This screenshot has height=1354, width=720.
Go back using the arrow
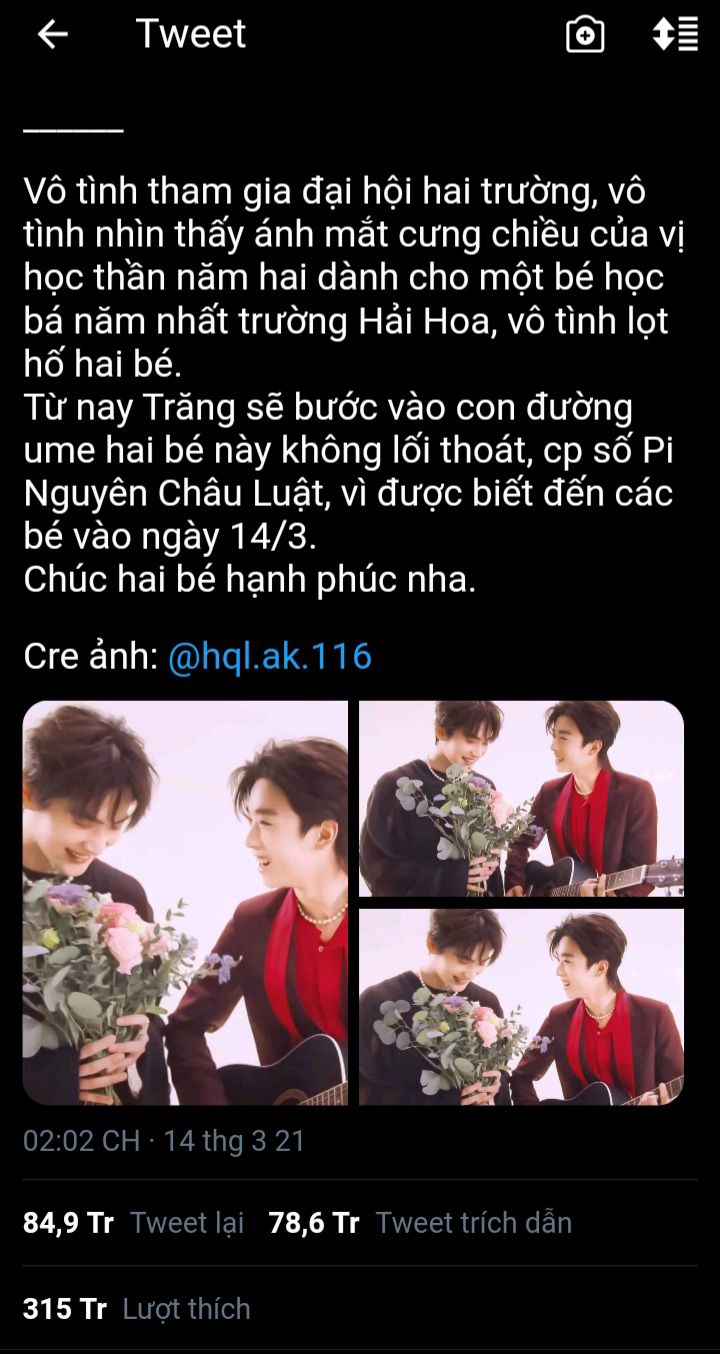(x=52, y=34)
